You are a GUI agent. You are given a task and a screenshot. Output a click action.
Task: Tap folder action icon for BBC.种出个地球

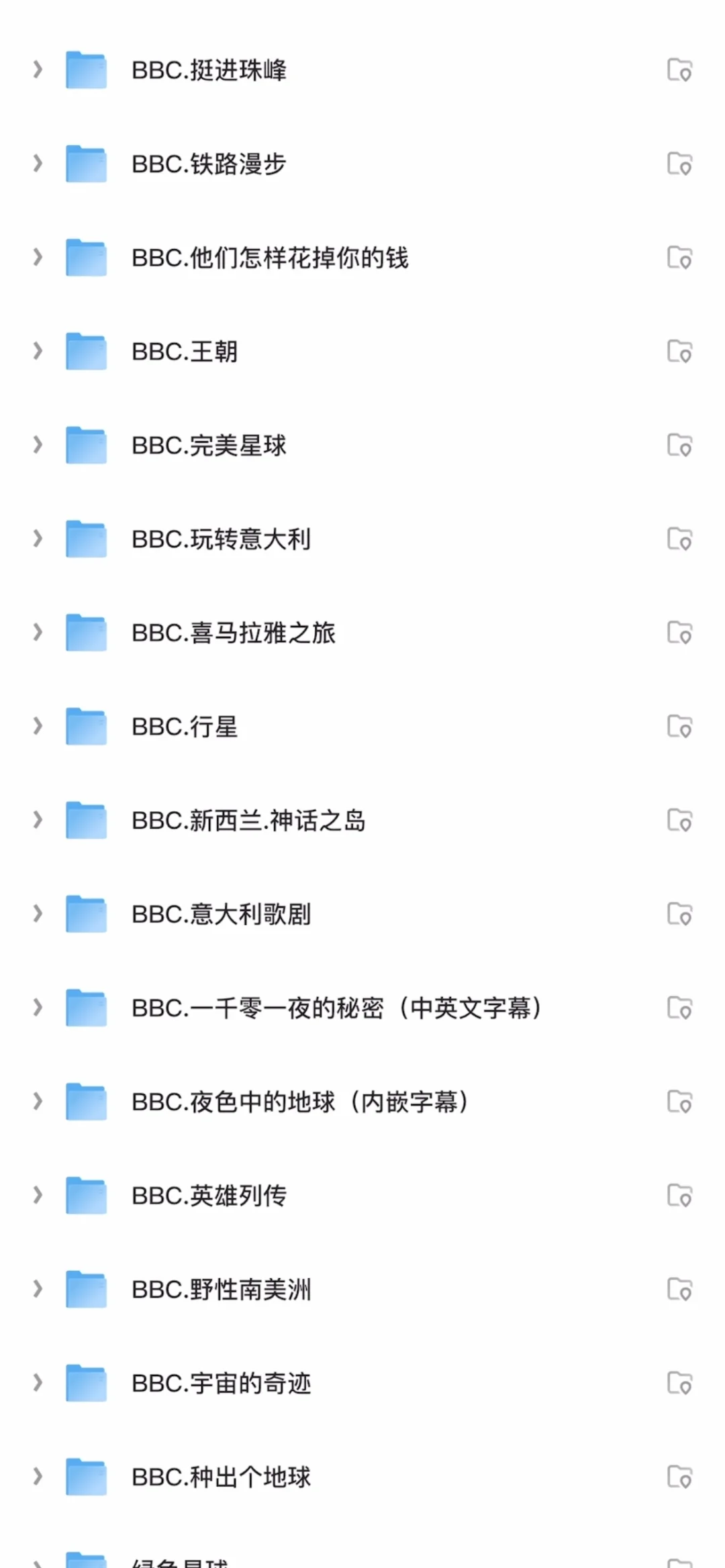679,1477
